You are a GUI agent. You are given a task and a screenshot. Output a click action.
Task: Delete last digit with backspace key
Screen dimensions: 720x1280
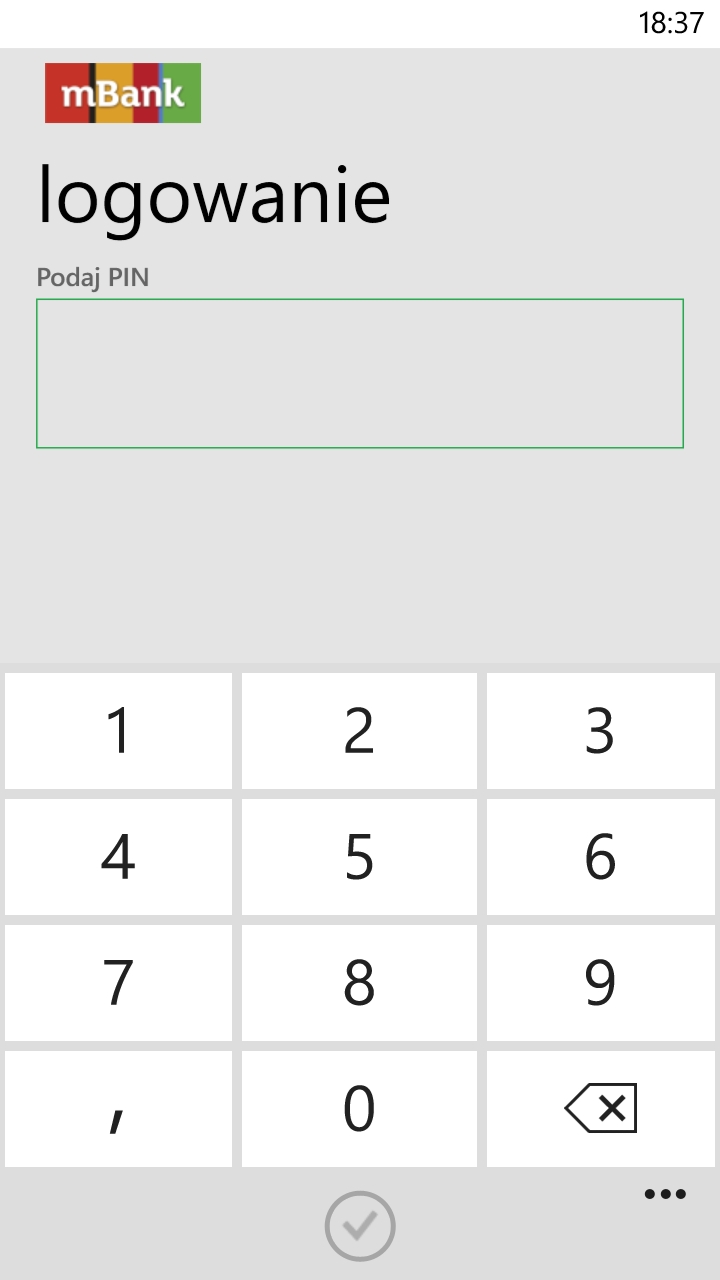[601, 1109]
